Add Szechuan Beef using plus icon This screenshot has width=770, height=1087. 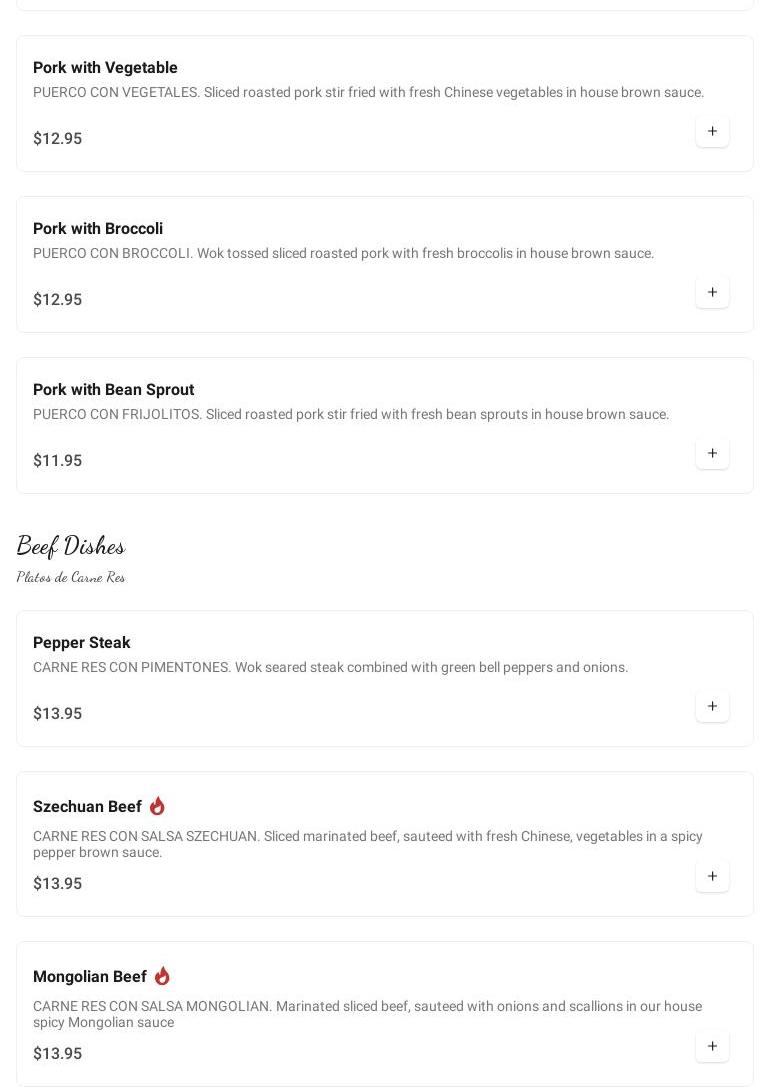[x=712, y=876]
